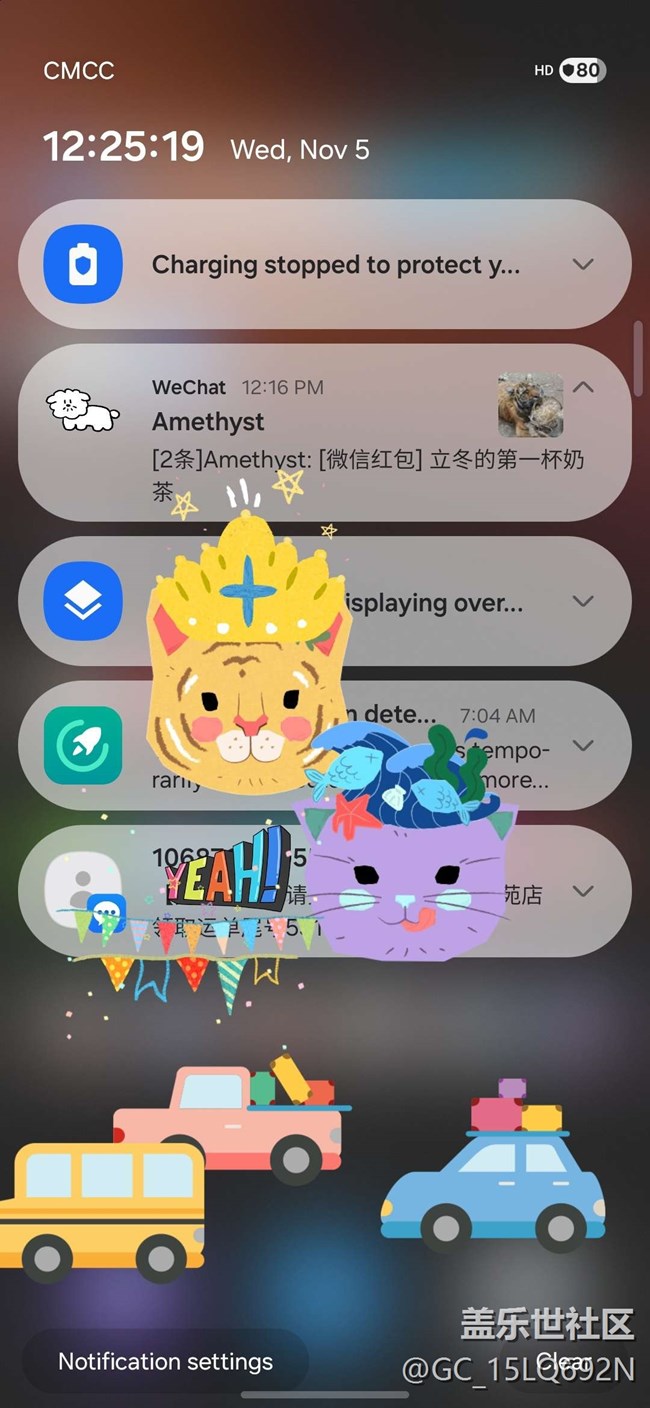Open Notification settings
This screenshot has width=650, height=1408.
(166, 1362)
